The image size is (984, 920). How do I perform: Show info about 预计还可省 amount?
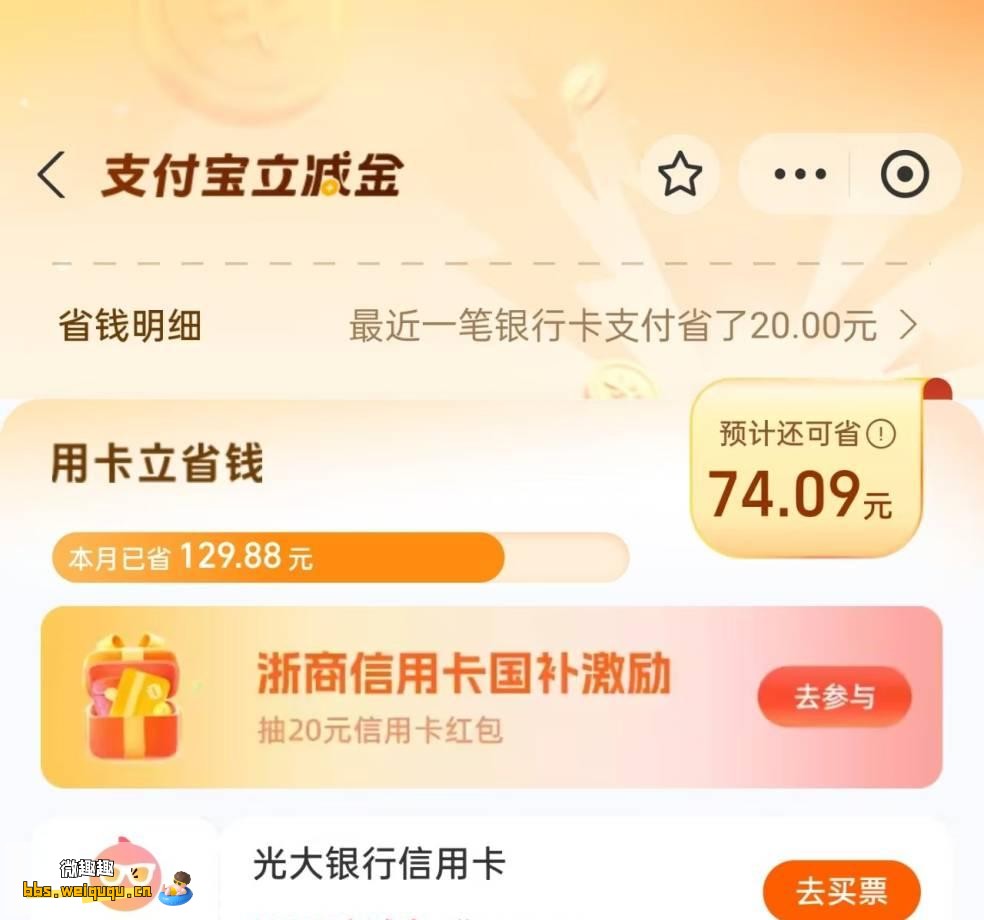[881, 434]
